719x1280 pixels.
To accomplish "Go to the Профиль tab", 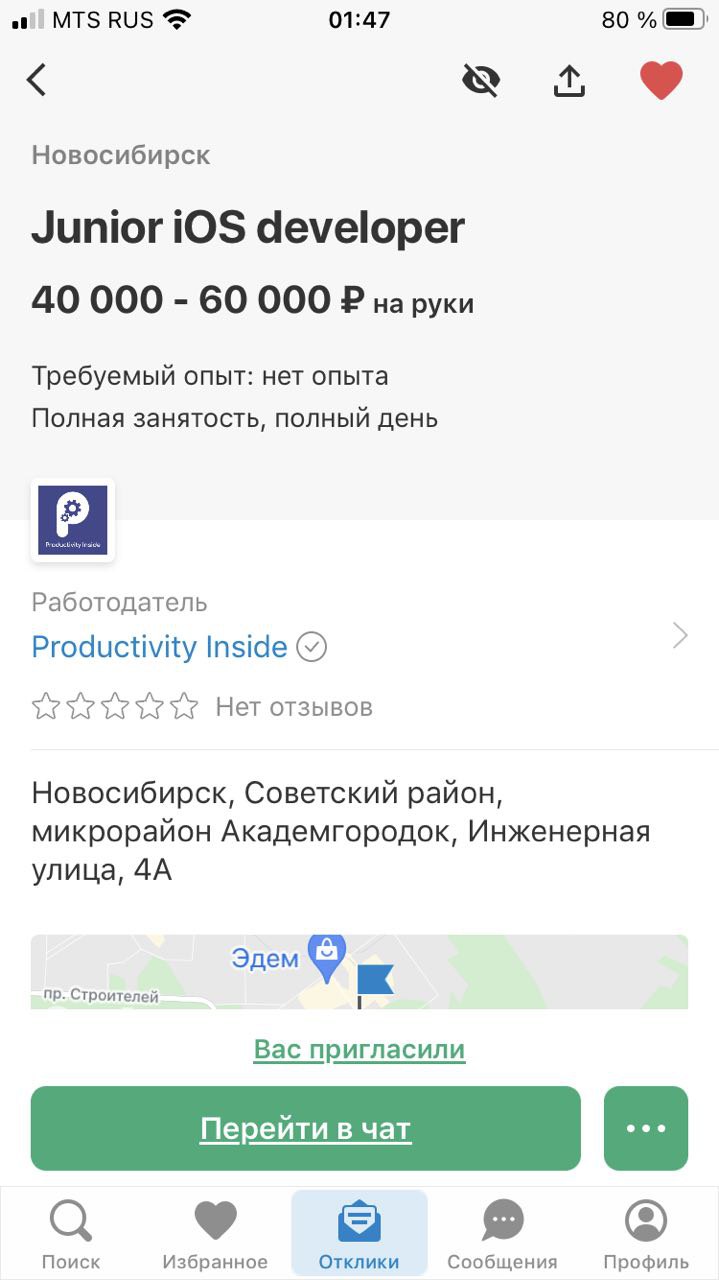I will click(x=646, y=1236).
